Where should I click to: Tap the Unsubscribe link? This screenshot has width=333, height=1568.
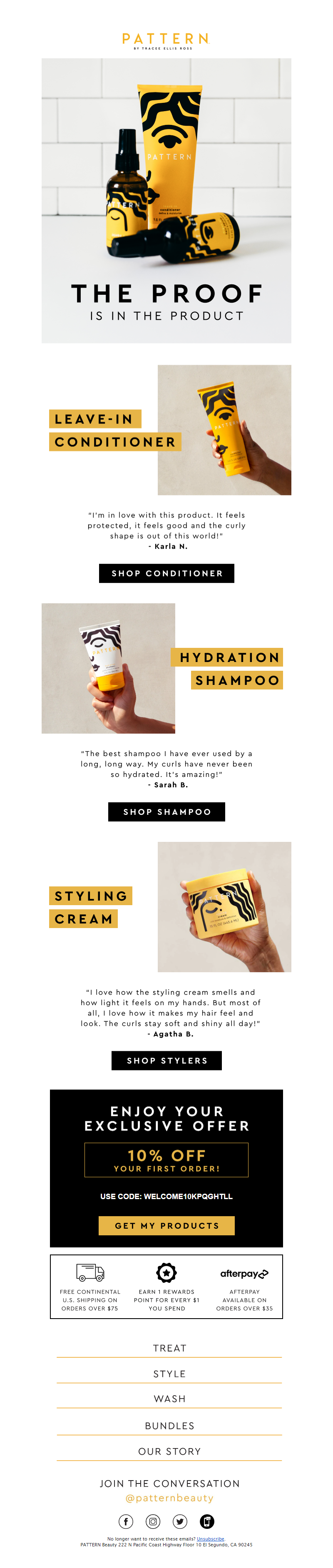point(210,1539)
